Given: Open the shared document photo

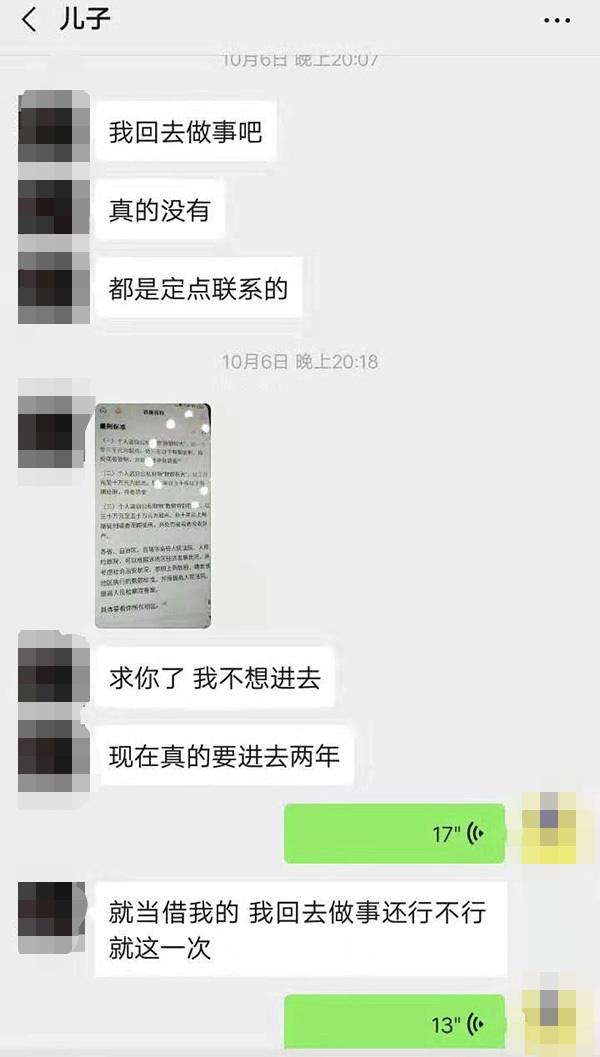Looking at the screenshot, I should (152, 515).
